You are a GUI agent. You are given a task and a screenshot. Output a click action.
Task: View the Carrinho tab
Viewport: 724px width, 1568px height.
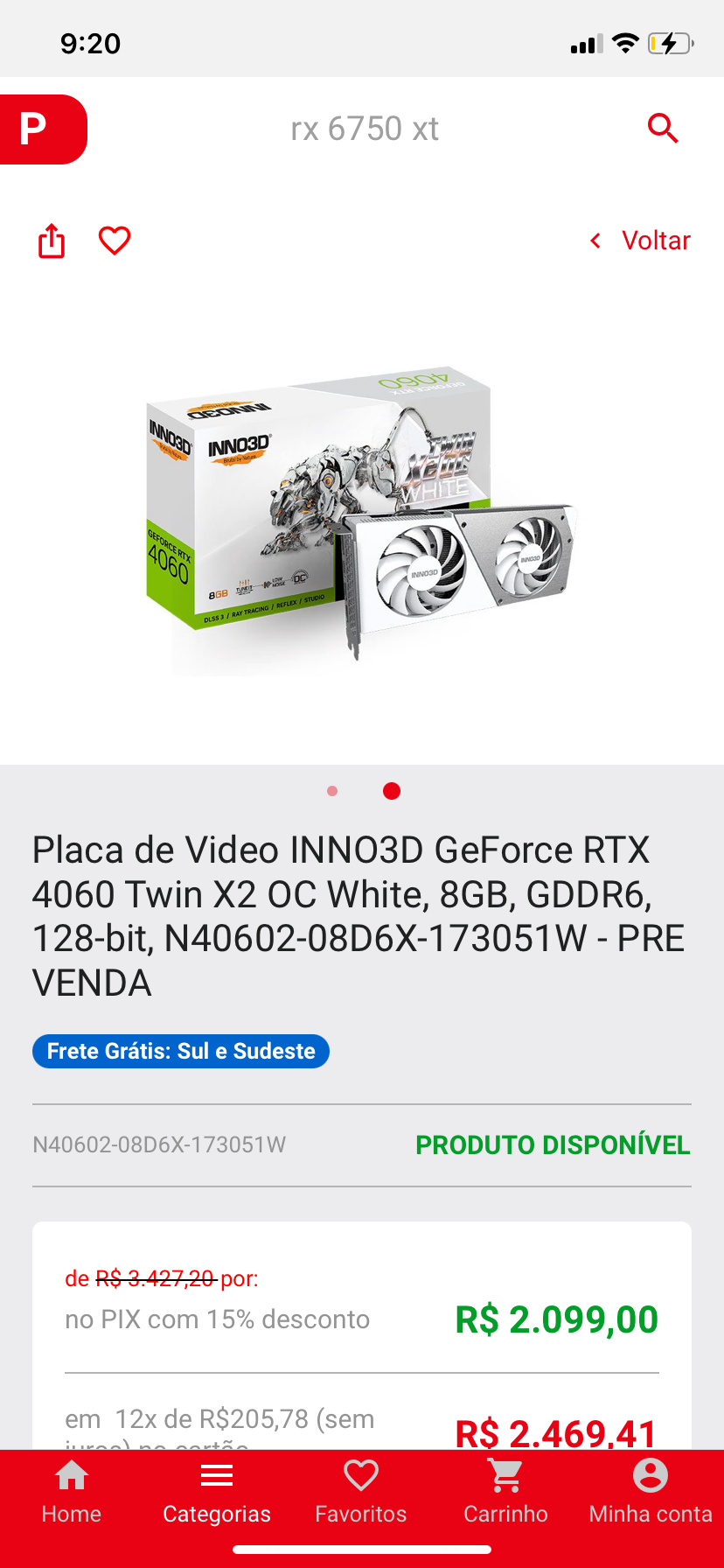coord(505,1492)
